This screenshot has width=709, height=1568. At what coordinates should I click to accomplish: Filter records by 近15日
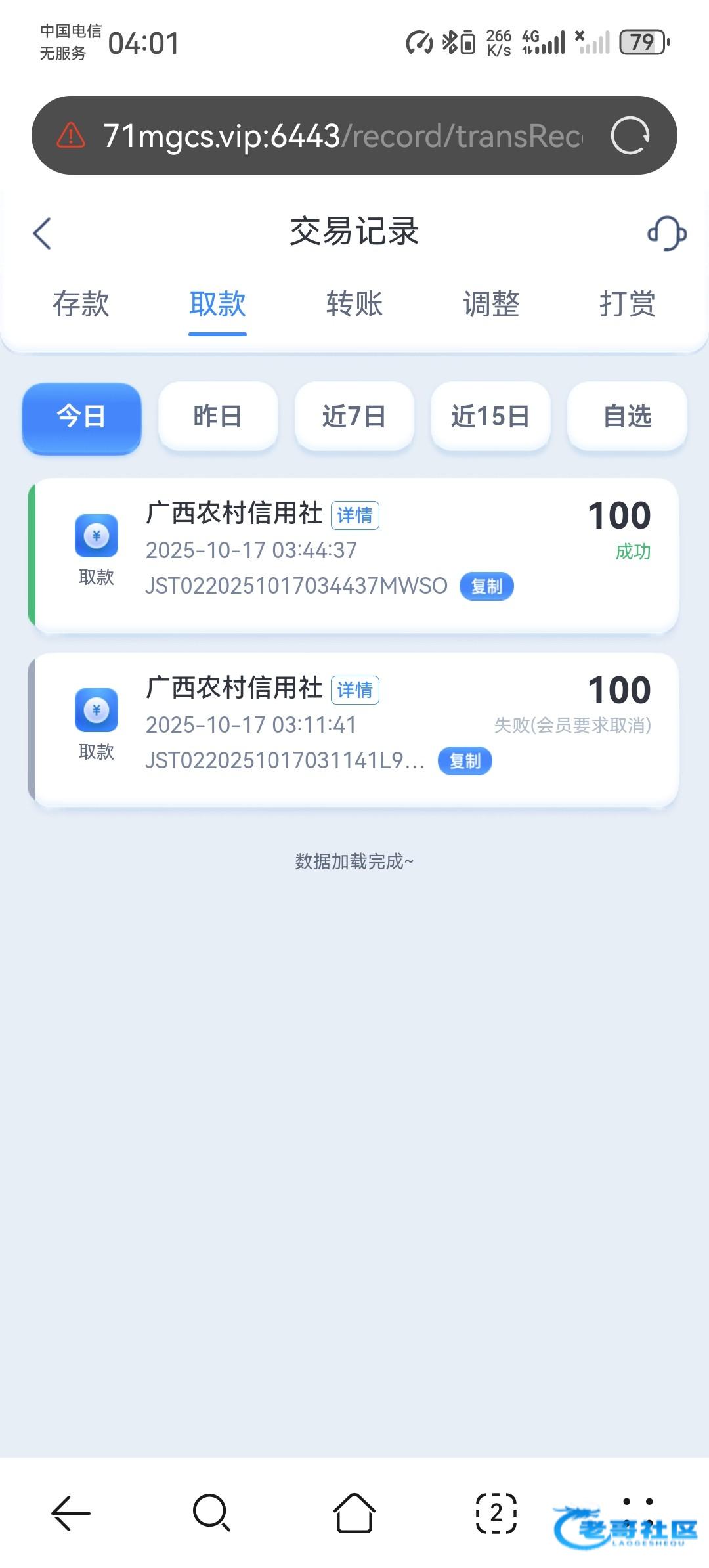coord(490,417)
